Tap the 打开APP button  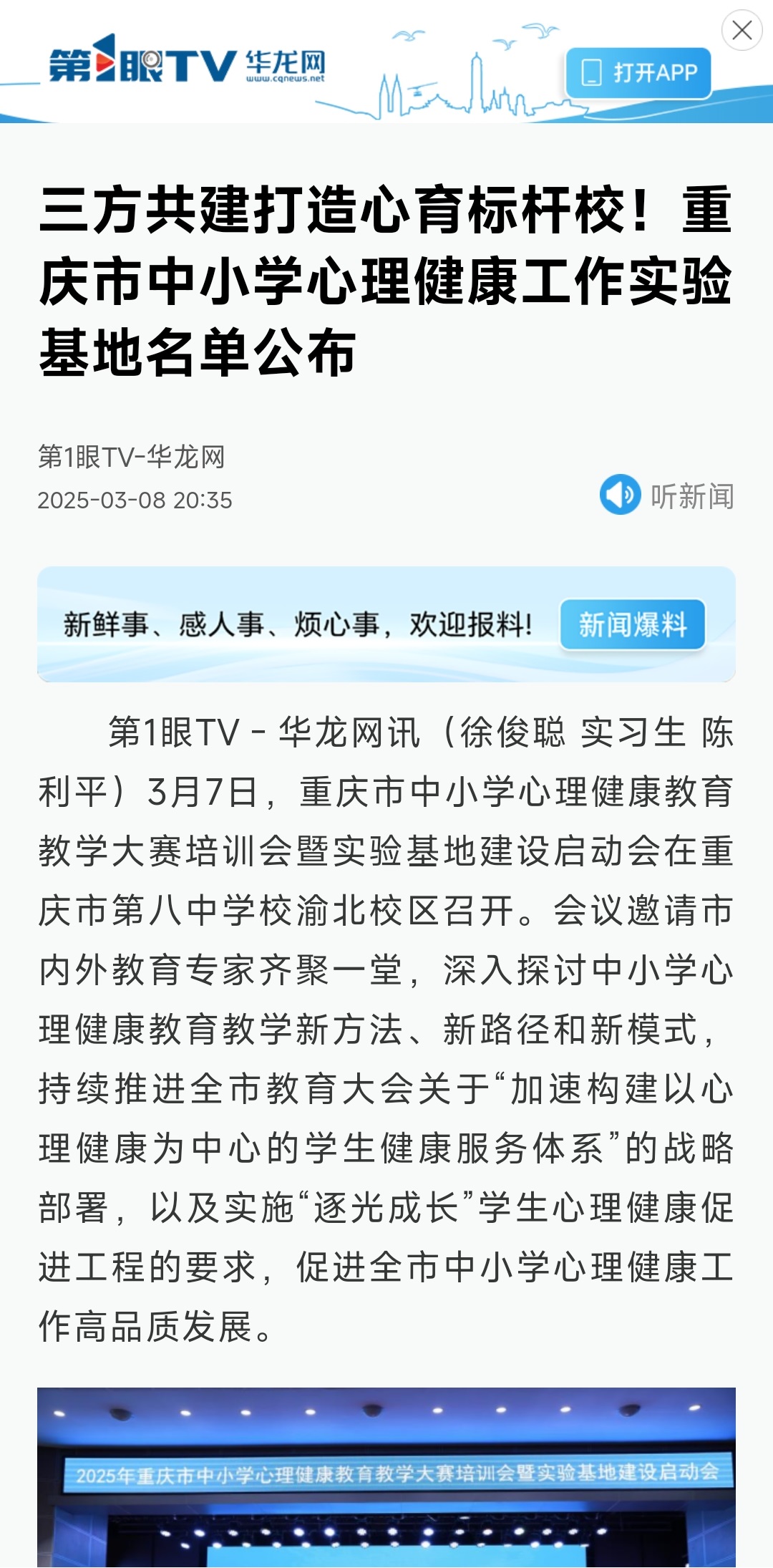click(x=638, y=73)
